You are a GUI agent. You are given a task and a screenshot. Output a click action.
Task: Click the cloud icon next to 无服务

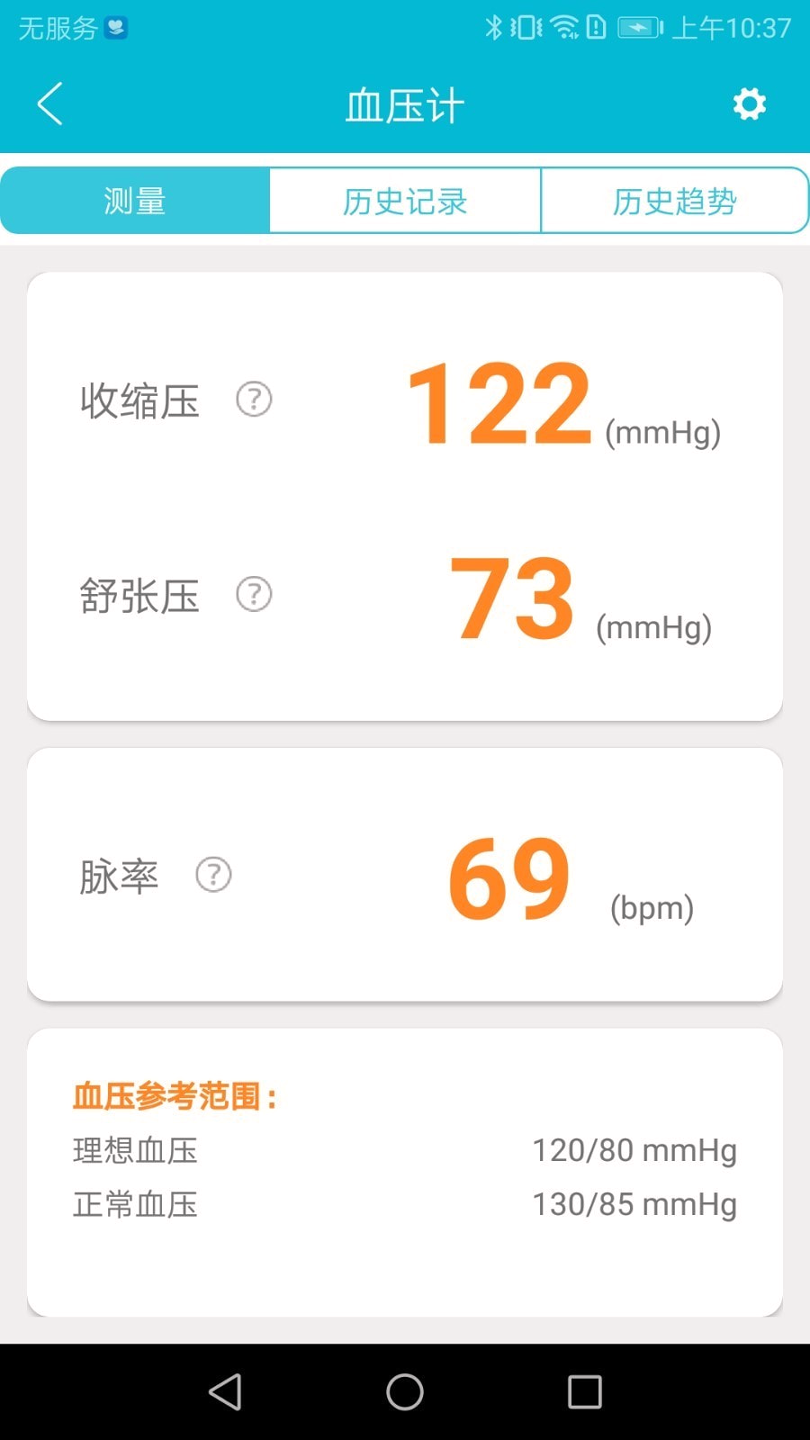click(x=118, y=29)
